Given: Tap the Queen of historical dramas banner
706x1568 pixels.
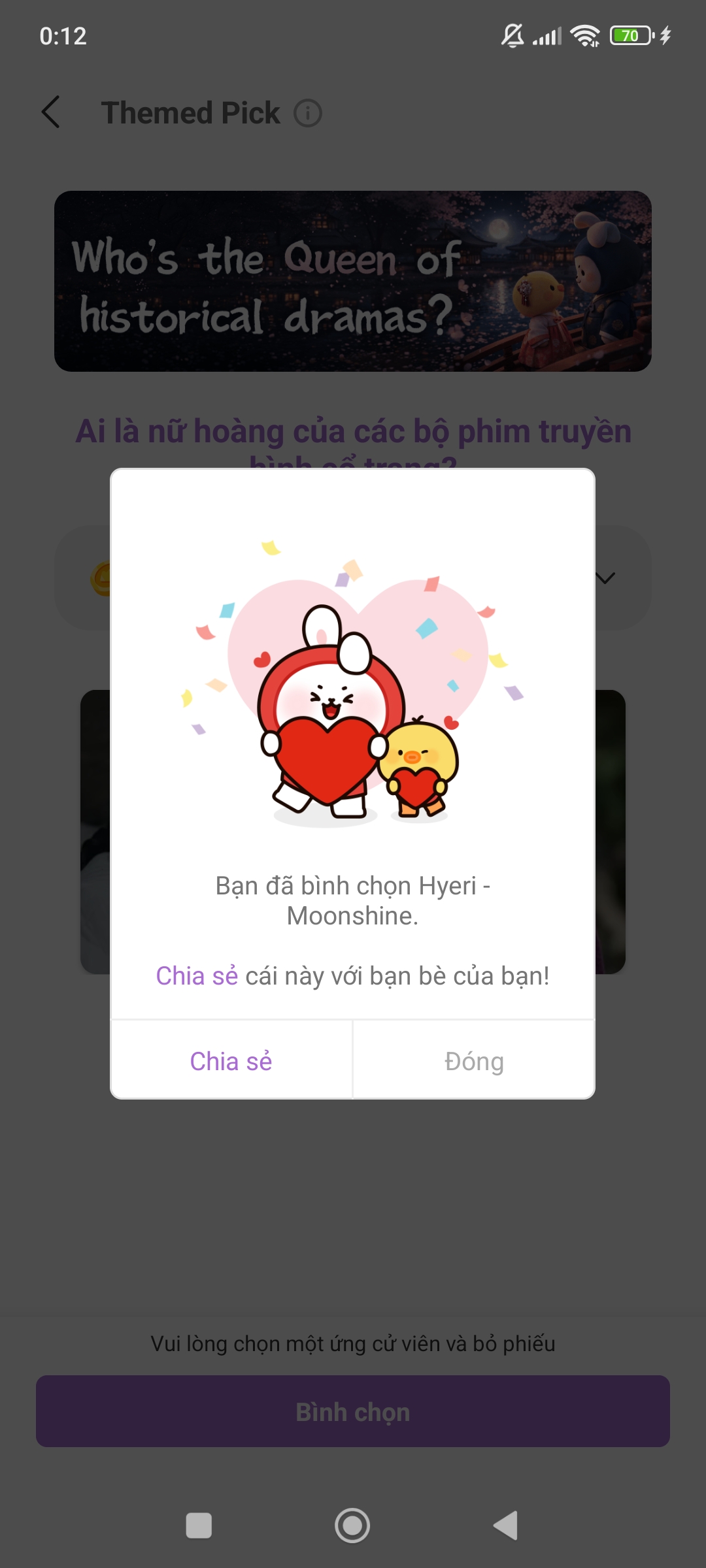Looking at the screenshot, I should coord(353,281).
